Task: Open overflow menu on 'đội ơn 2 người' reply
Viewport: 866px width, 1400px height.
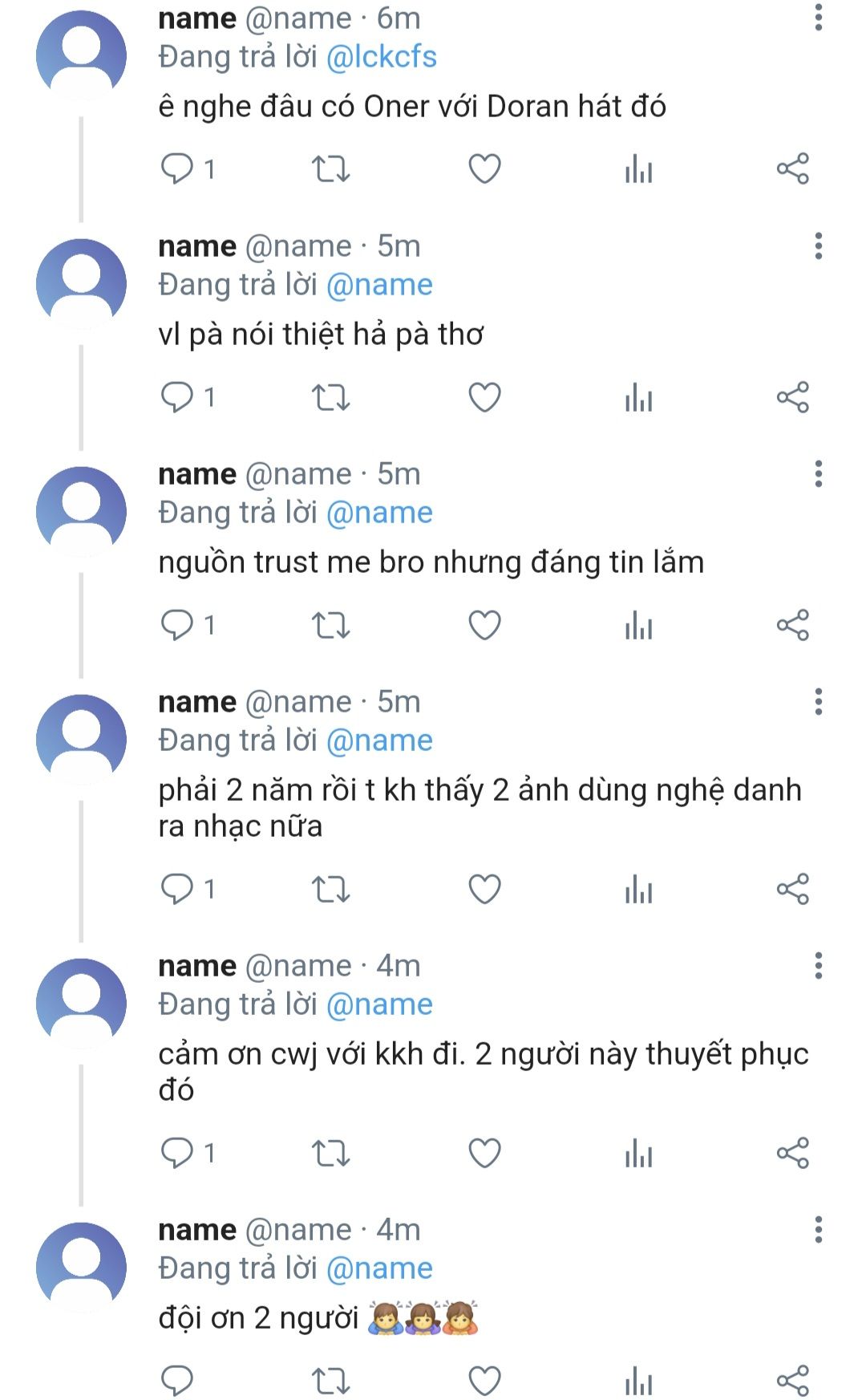Action: (x=818, y=1229)
